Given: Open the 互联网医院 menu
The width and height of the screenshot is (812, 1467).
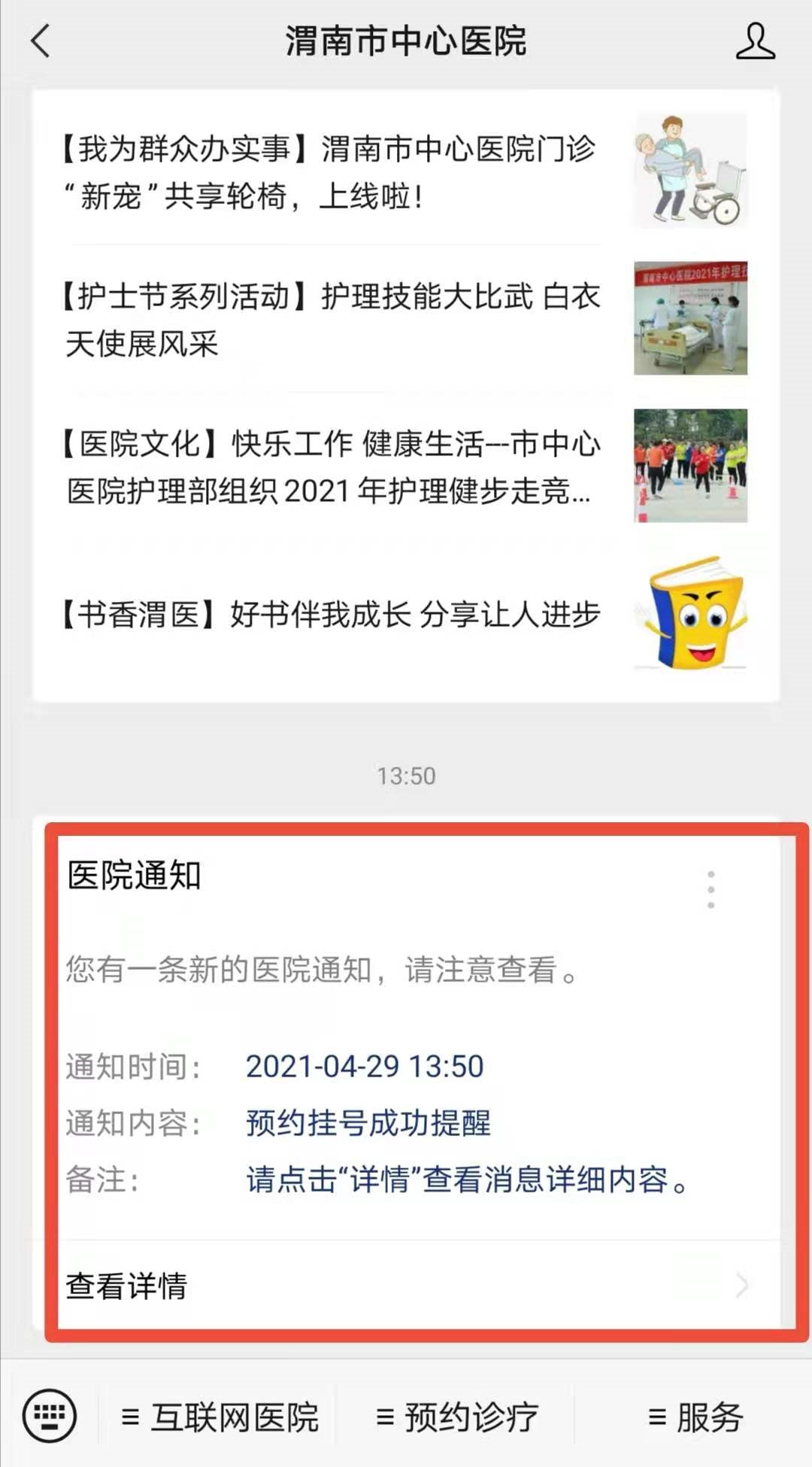Looking at the screenshot, I should click(x=220, y=1417).
